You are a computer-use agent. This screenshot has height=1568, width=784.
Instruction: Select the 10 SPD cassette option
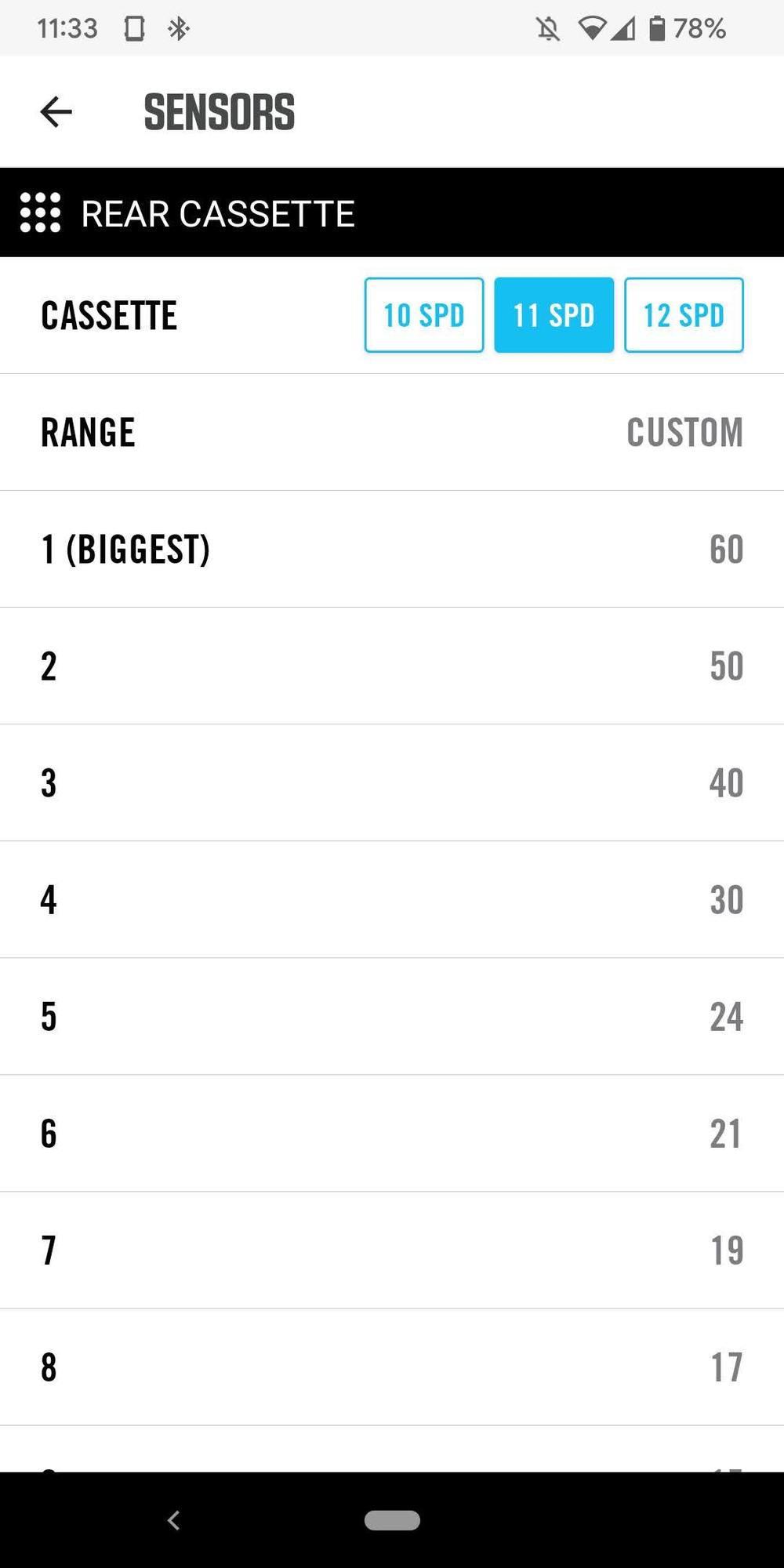coord(424,315)
